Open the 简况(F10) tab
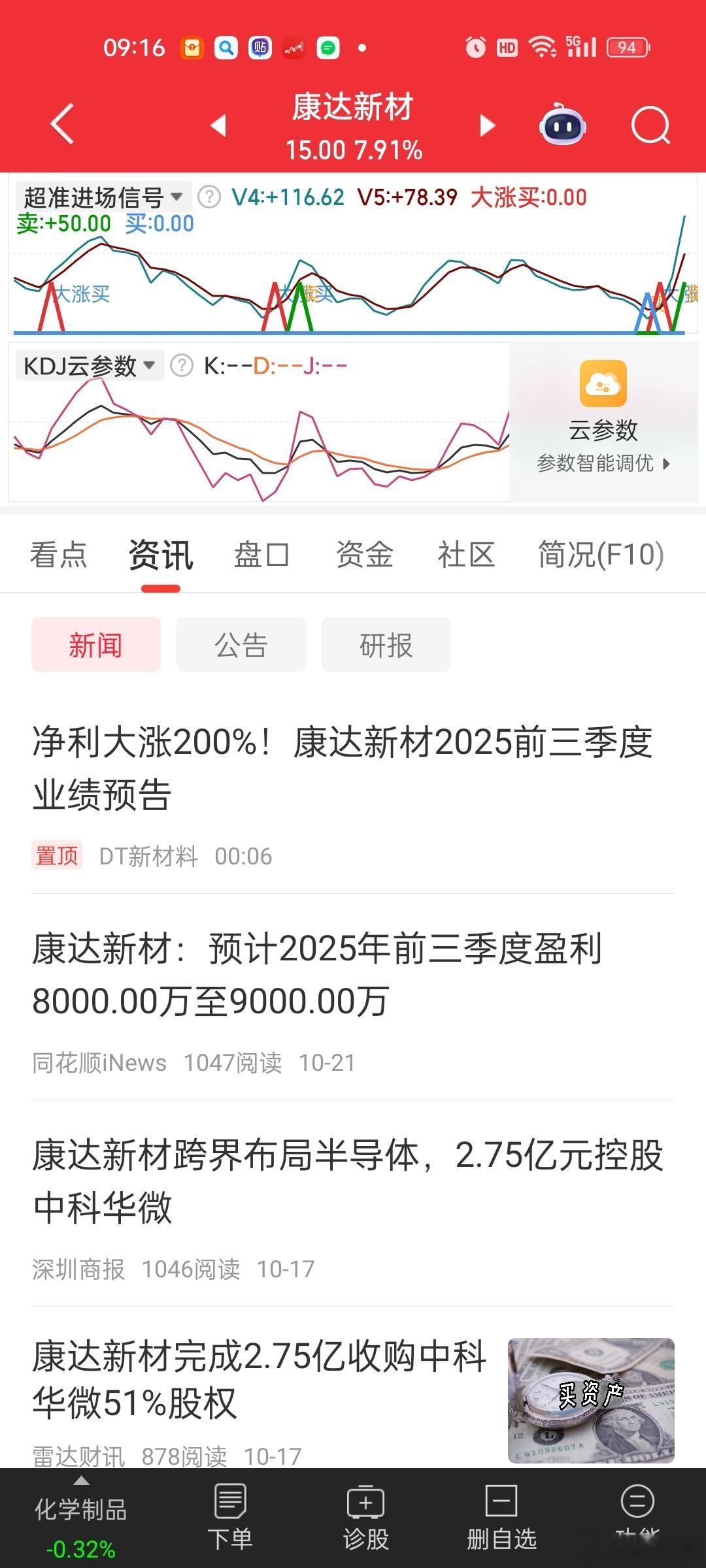The width and height of the screenshot is (706, 1568). coord(601,555)
